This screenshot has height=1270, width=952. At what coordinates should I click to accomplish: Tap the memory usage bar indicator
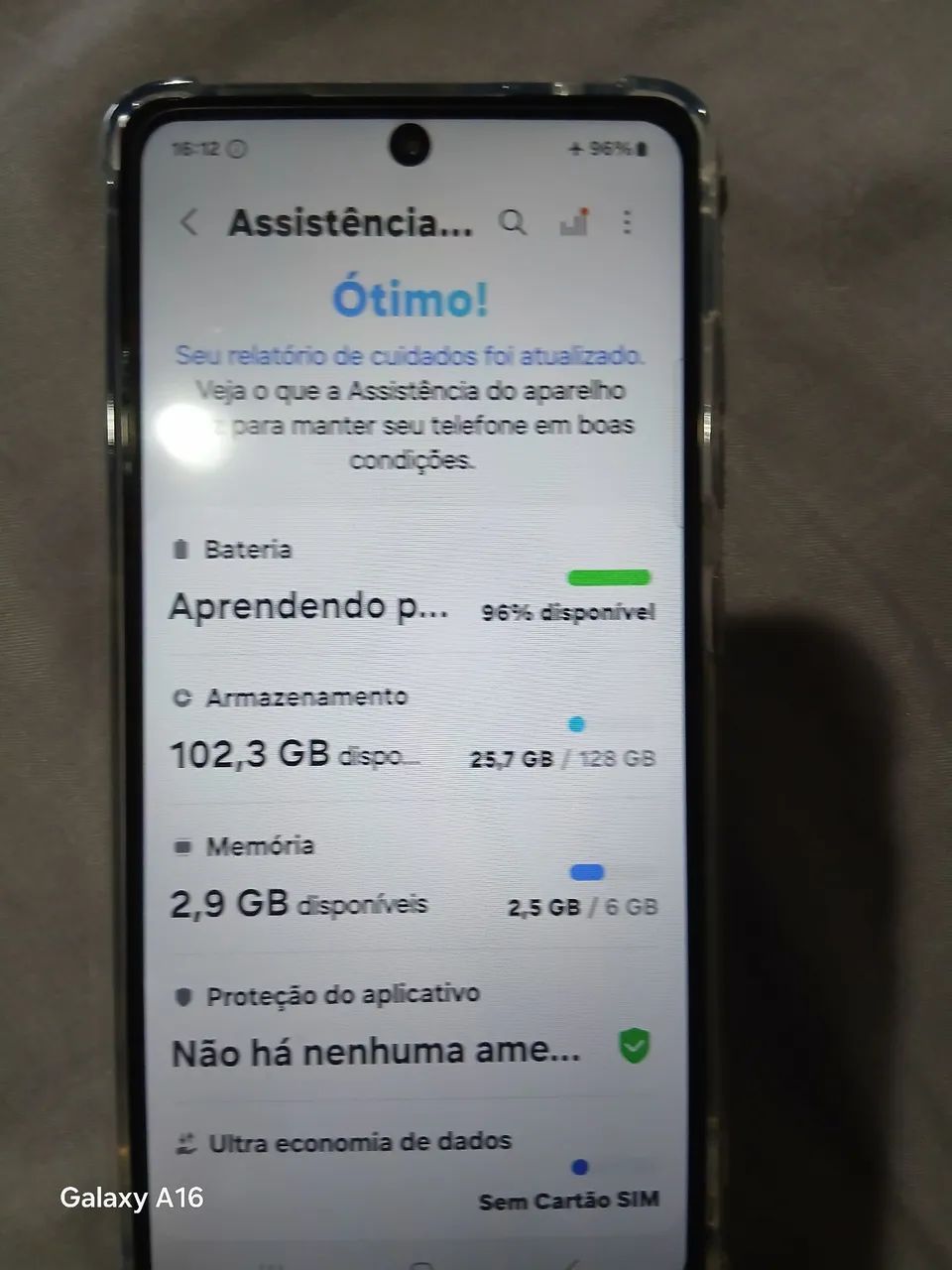click(x=587, y=873)
